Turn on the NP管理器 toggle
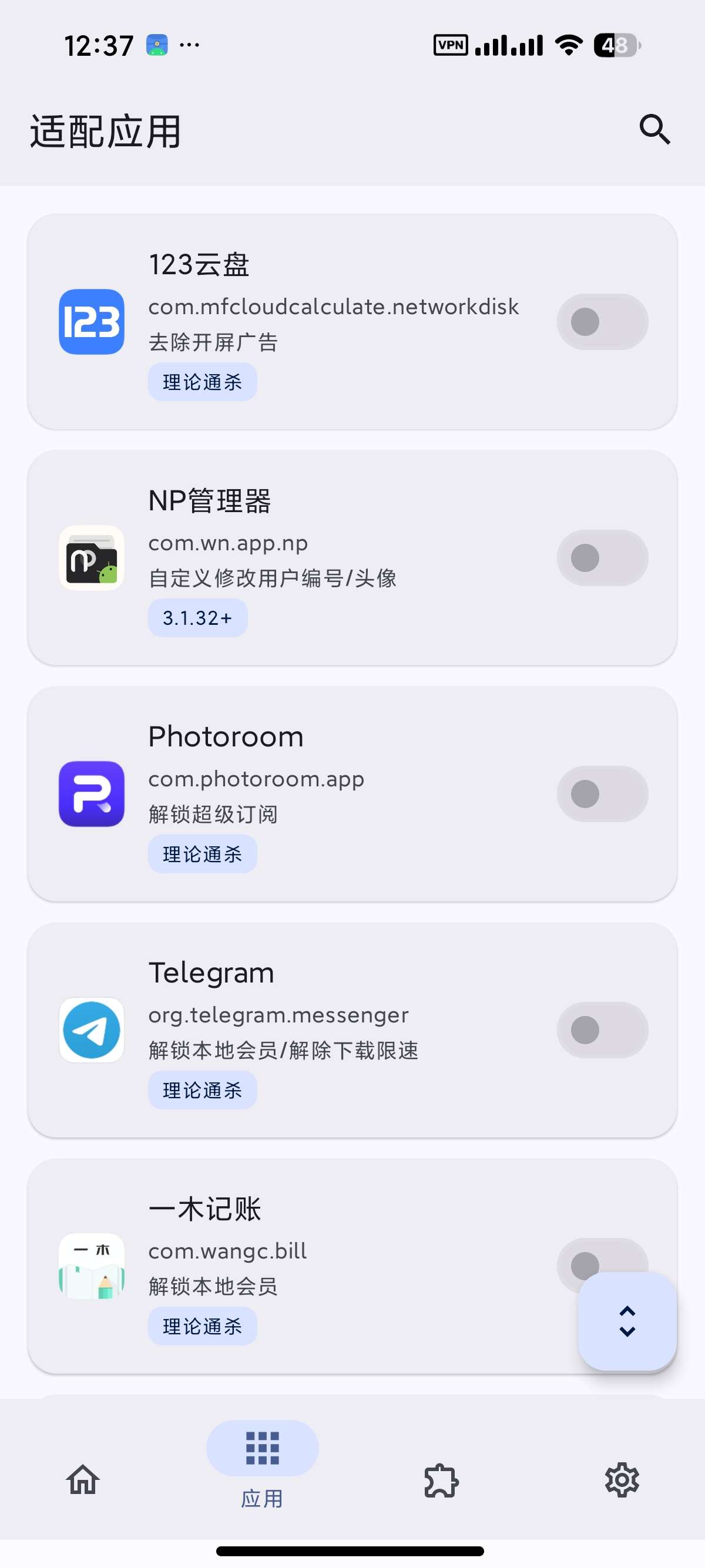The width and height of the screenshot is (705, 1568). 602,558
